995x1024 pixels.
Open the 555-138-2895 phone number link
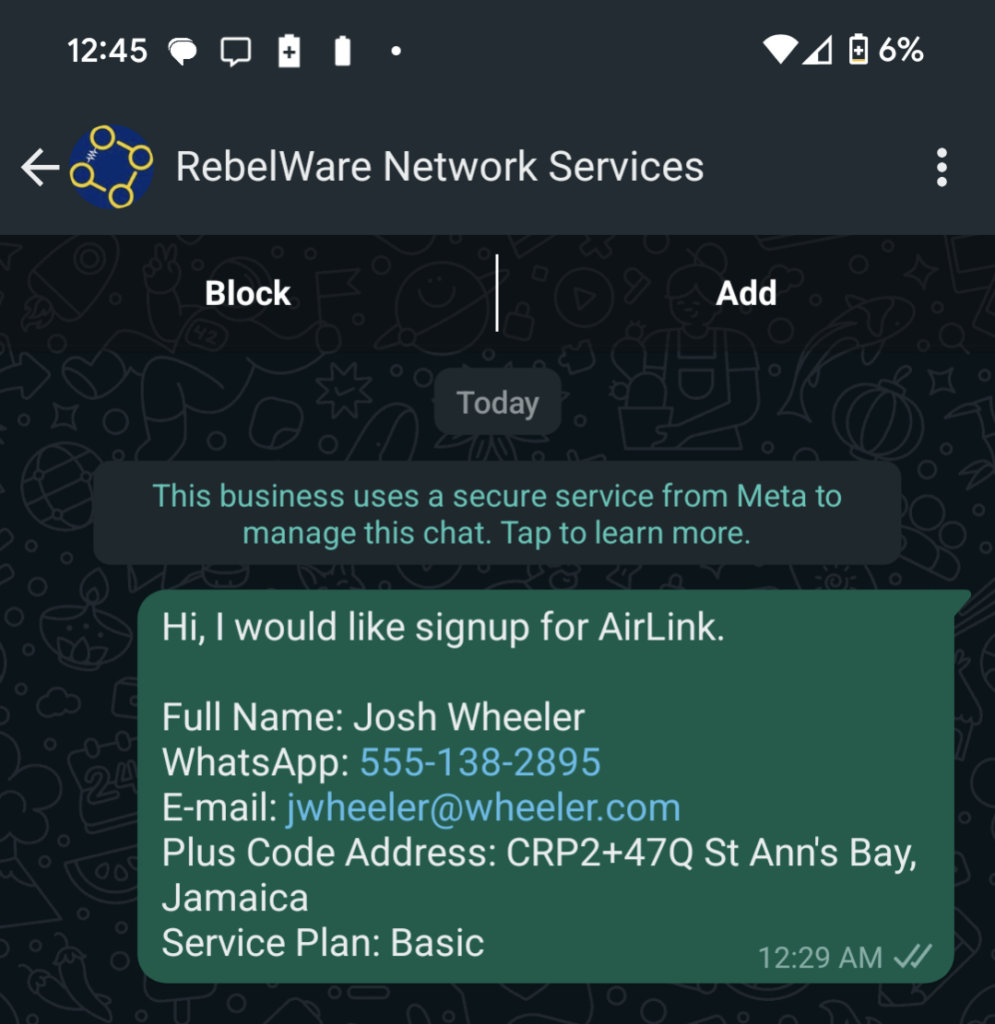point(480,762)
